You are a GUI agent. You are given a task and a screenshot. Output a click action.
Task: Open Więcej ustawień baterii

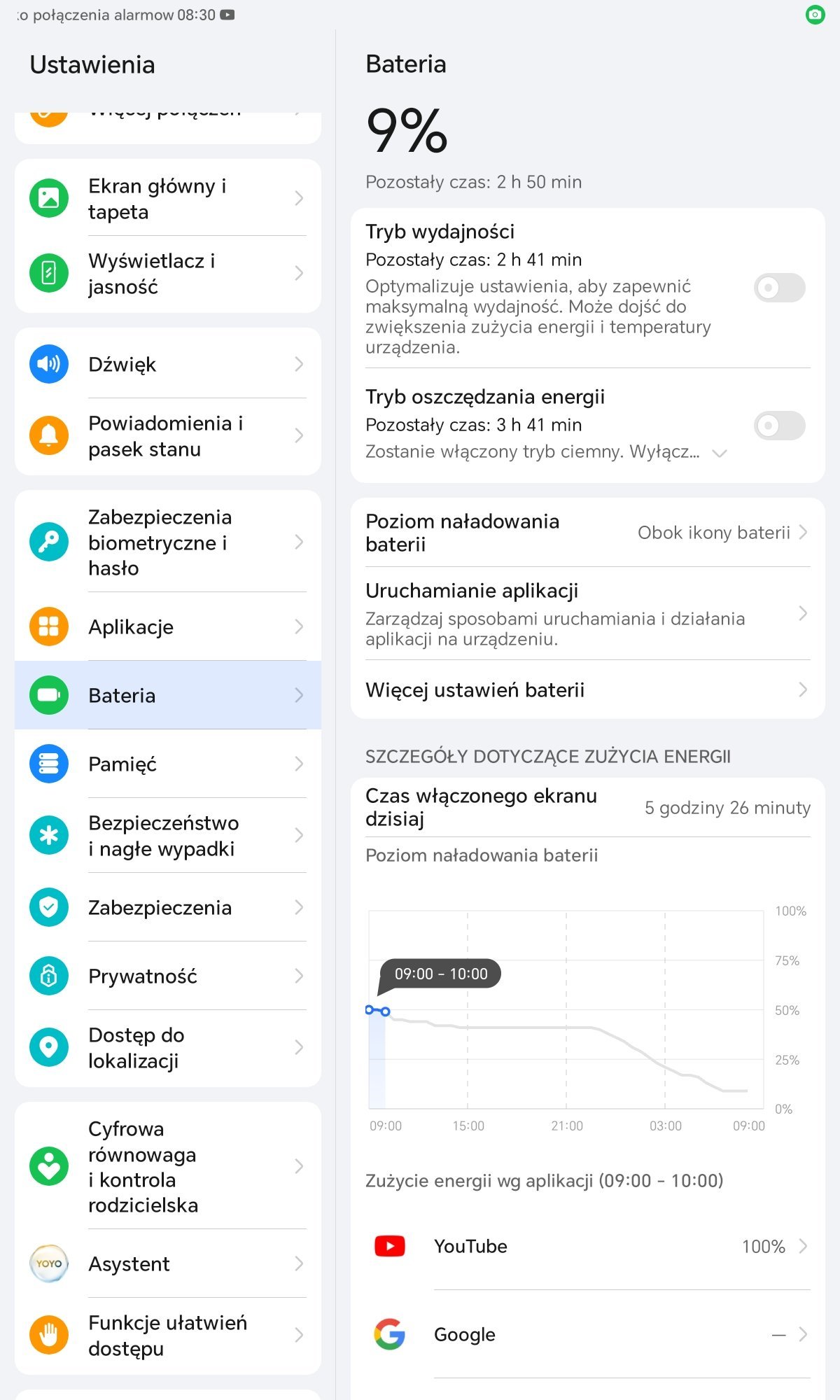coord(588,690)
